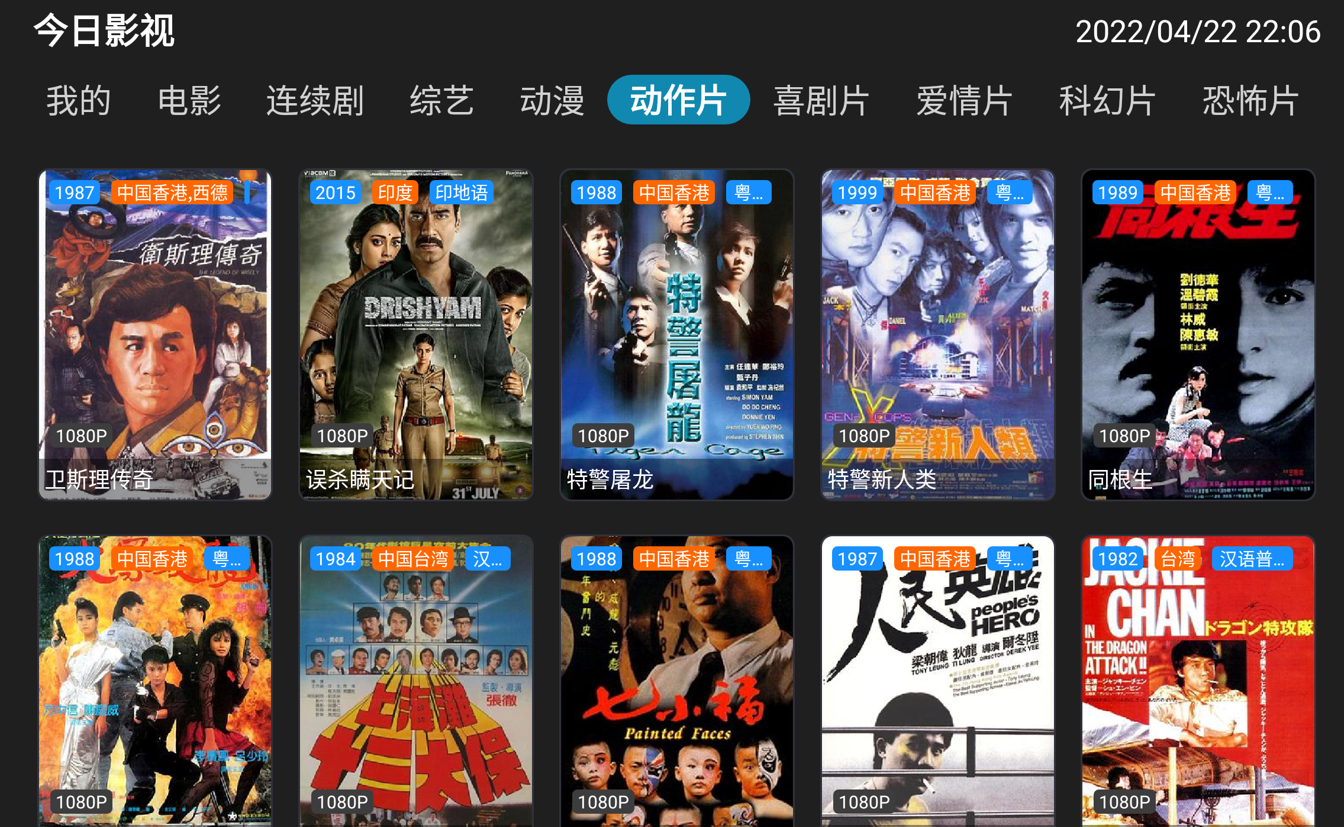
Task: Switch to the 电影 tab
Action: [189, 101]
